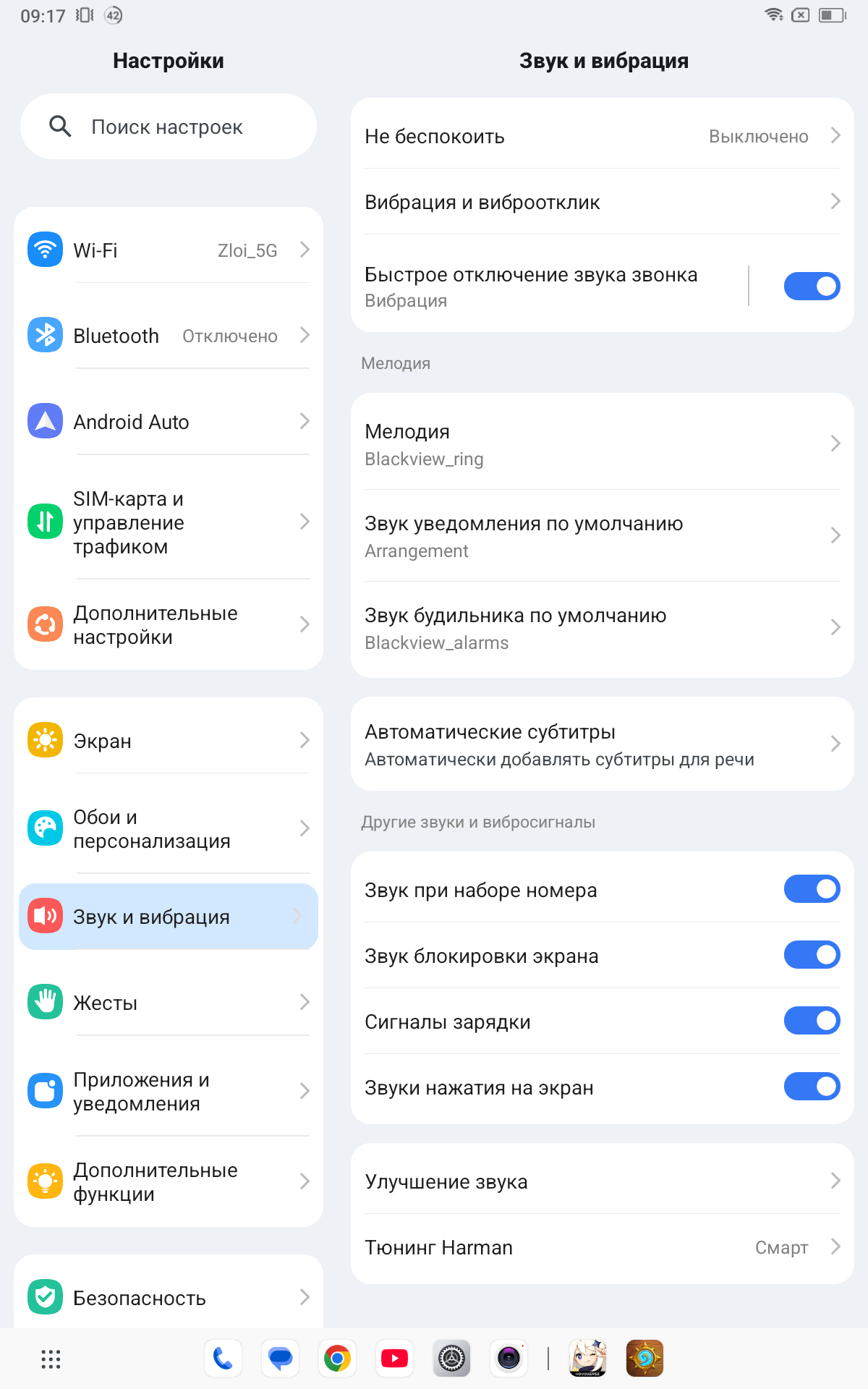This screenshot has height=1389, width=868.
Task: Open Жесты settings
Action: [x=168, y=1003]
